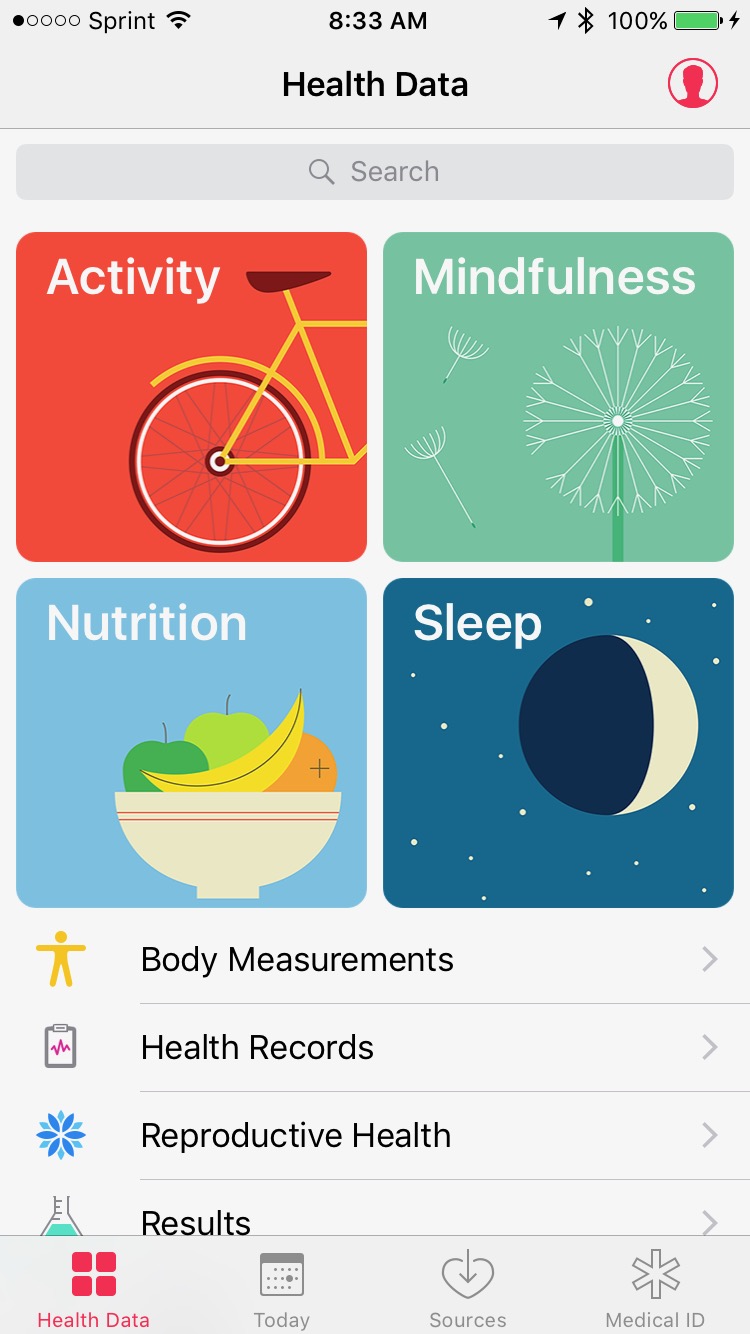Open the Mindfulness category
This screenshot has width=750, height=1334.
click(558, 397)
